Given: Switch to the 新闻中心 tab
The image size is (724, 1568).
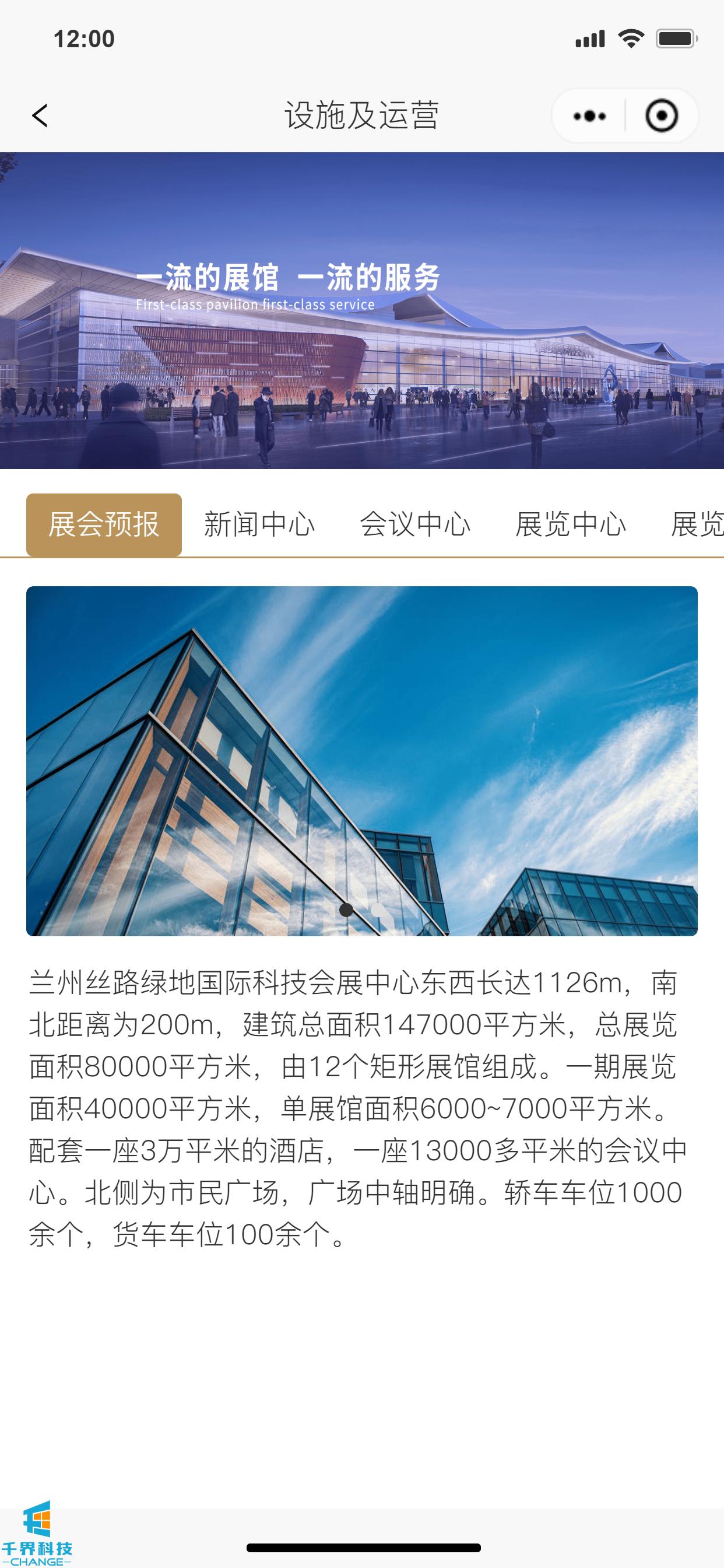Looking at the screenshot, I should coord(259,524).
